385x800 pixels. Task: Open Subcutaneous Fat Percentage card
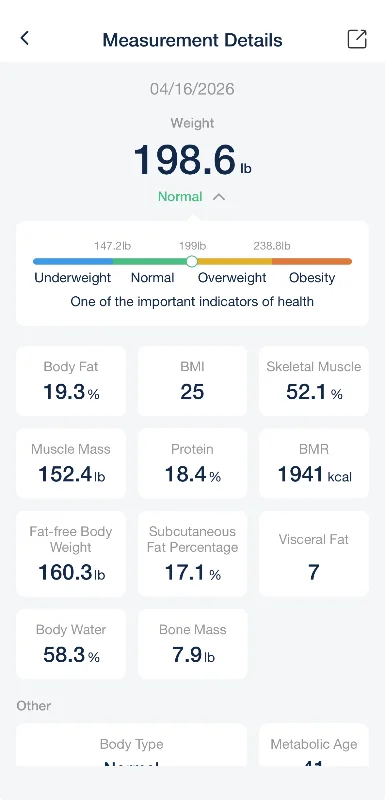(x=192, y=554)
